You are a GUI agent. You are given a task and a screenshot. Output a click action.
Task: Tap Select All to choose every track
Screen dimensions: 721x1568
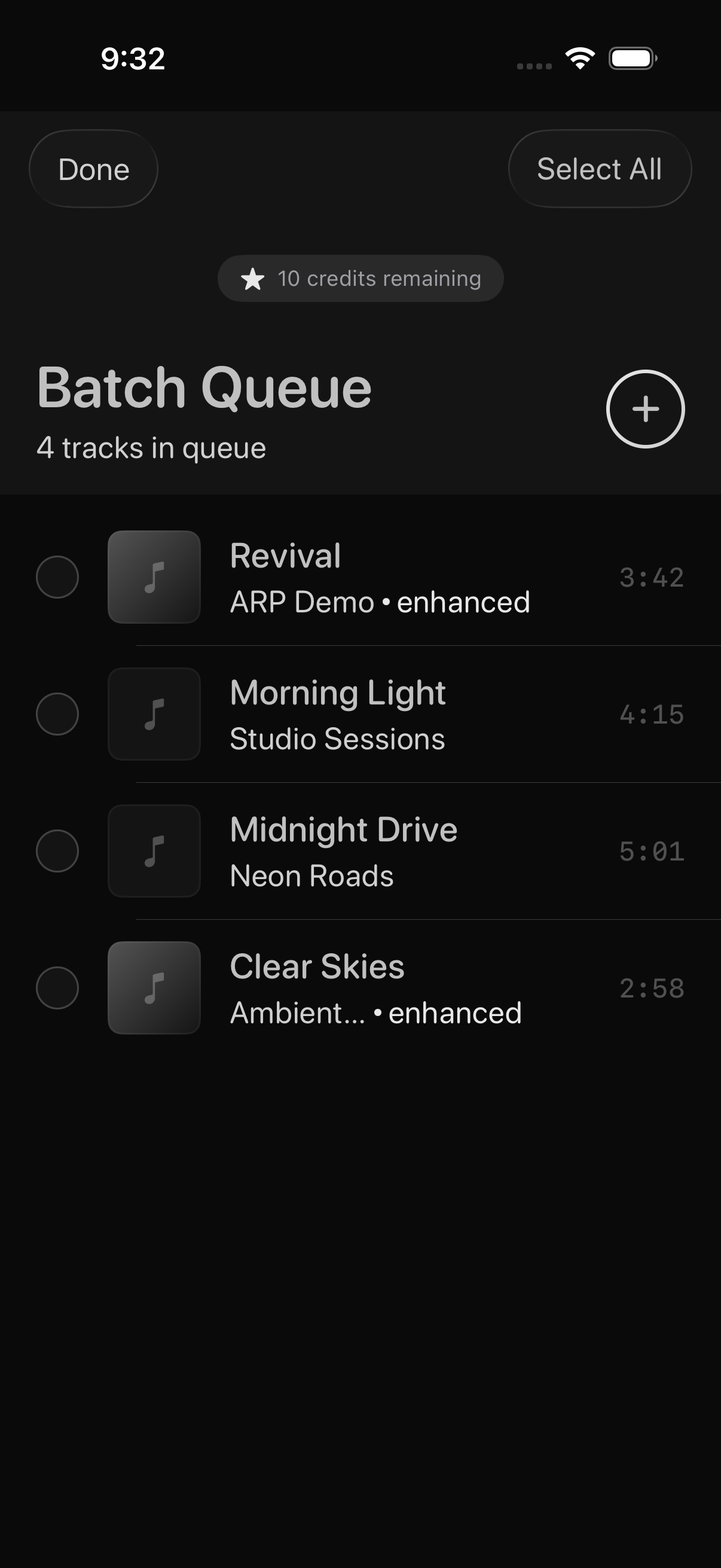tap(599, 169)
